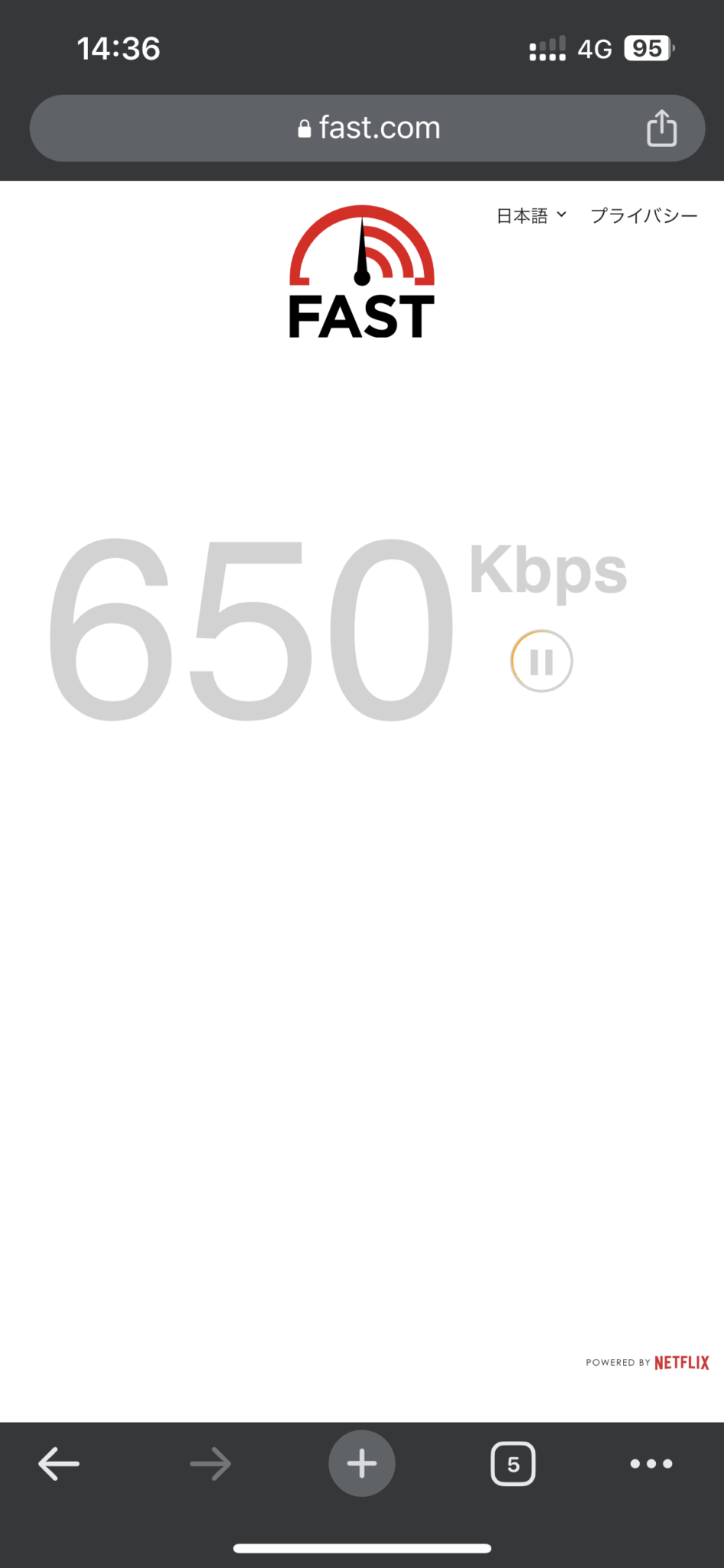Open the プライバシー link

tap(644, 216)
